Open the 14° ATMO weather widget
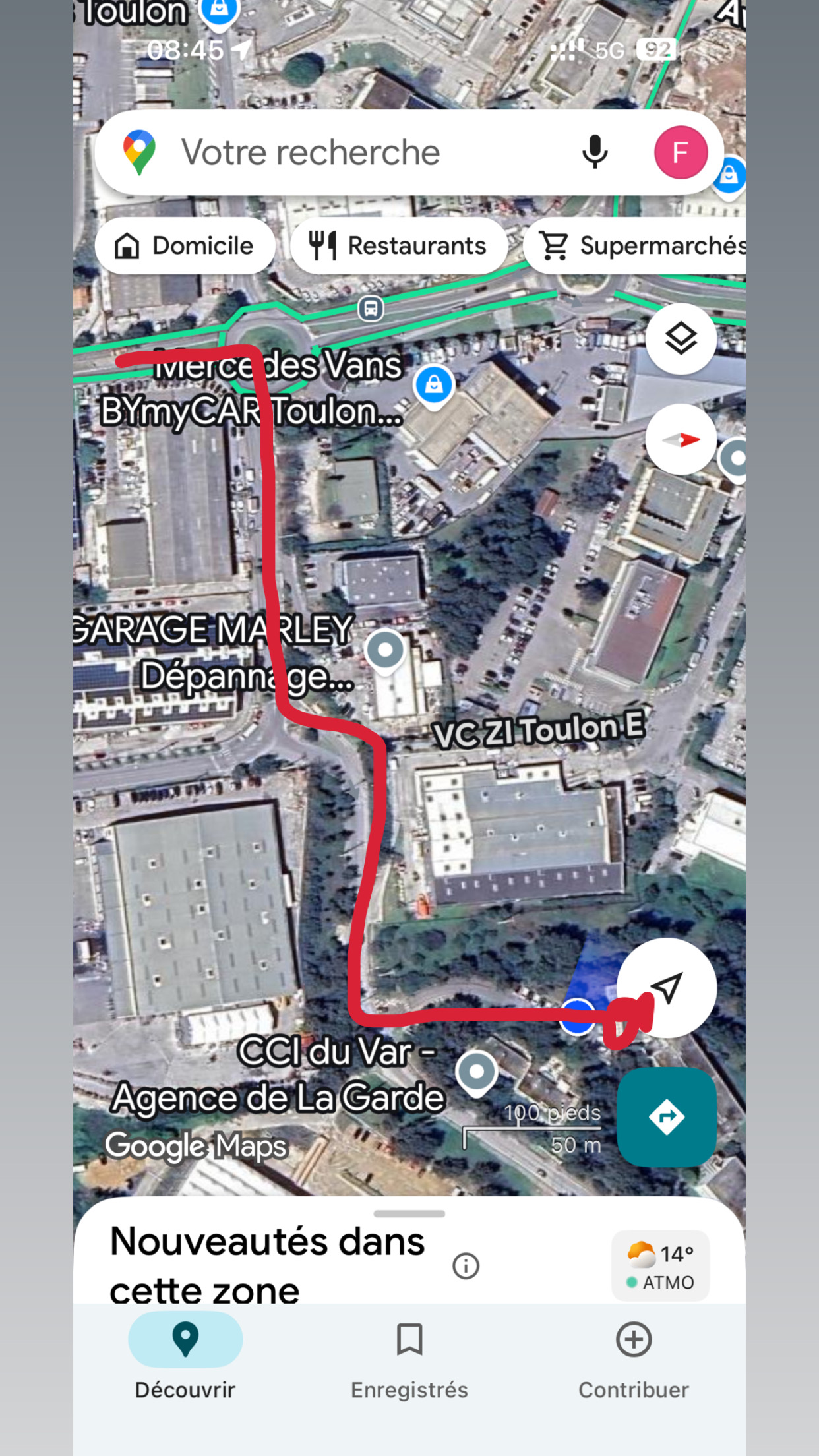819x1456 pixels. pos(660,1266)
